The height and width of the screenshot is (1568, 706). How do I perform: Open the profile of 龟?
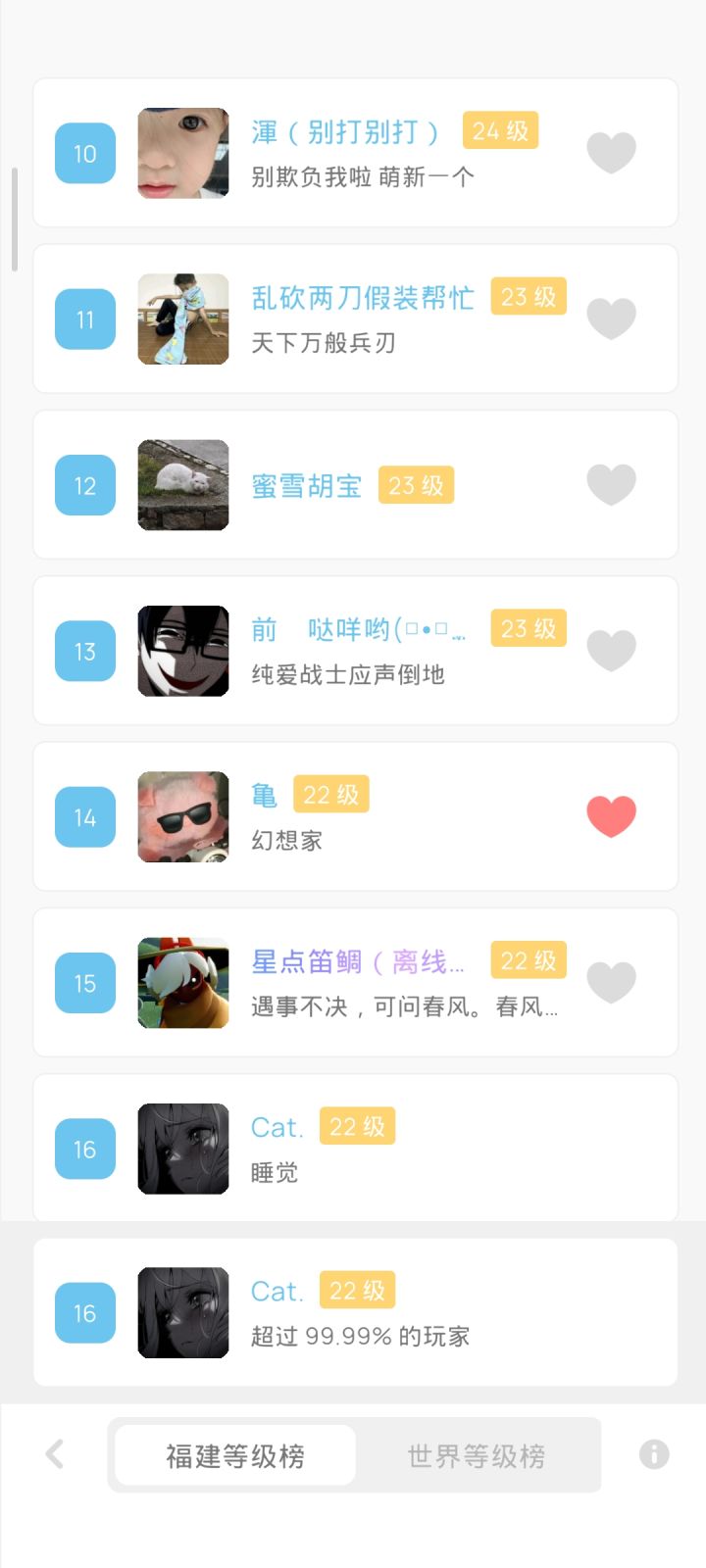pyautogui.click(x=264, y=796)
